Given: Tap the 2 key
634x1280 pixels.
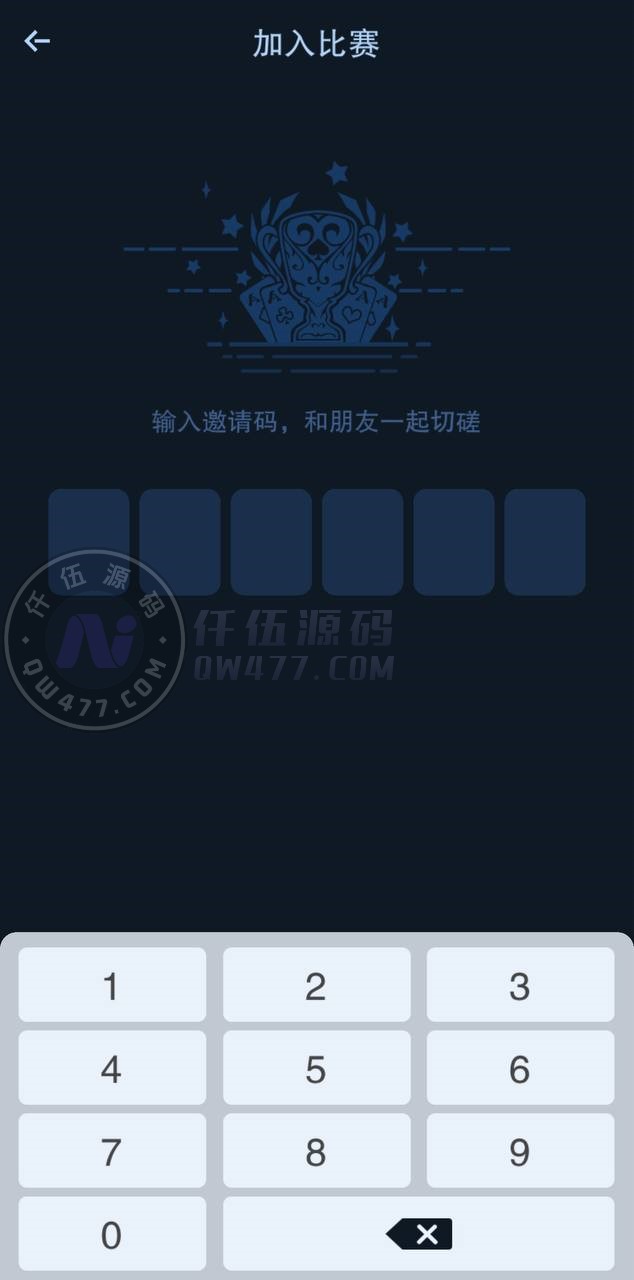Looking at the screenshot, I should 316,985.
